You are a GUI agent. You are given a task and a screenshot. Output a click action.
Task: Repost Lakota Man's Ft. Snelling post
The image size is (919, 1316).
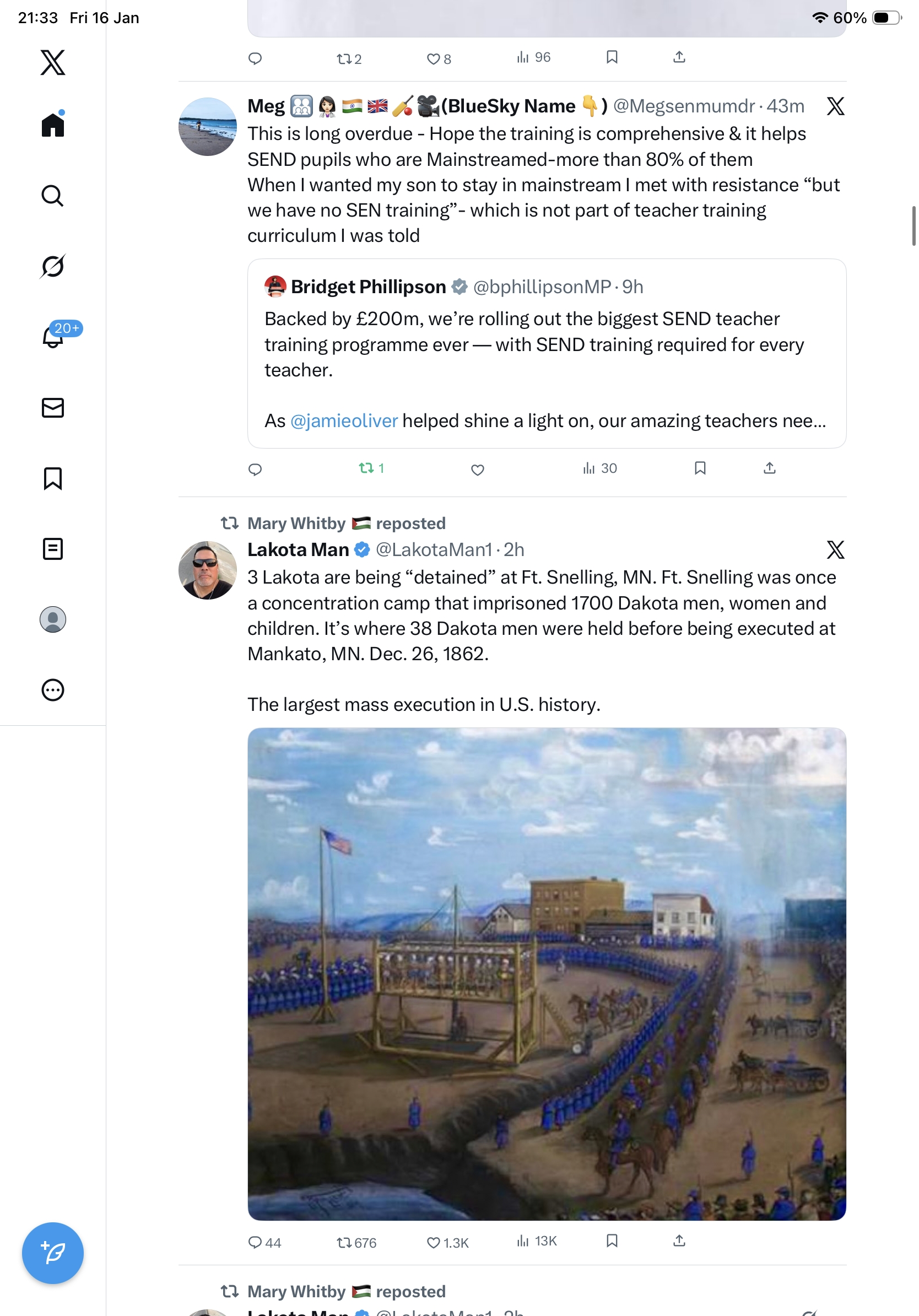tap(344, 1242)
